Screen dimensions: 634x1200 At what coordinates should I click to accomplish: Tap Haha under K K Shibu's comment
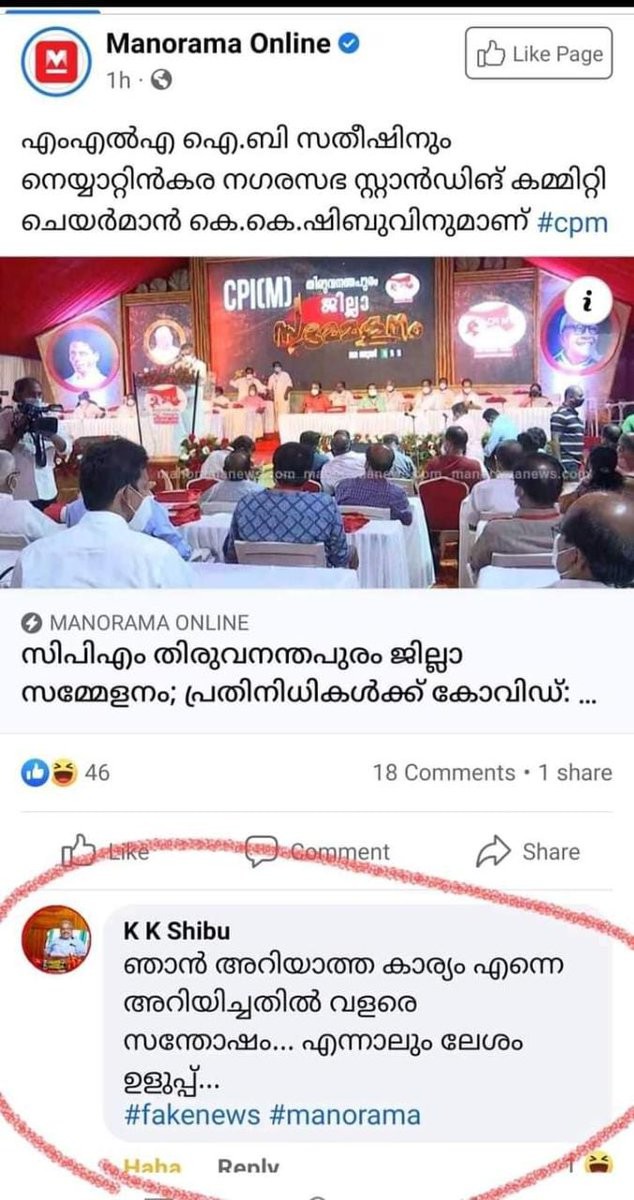146,1167
